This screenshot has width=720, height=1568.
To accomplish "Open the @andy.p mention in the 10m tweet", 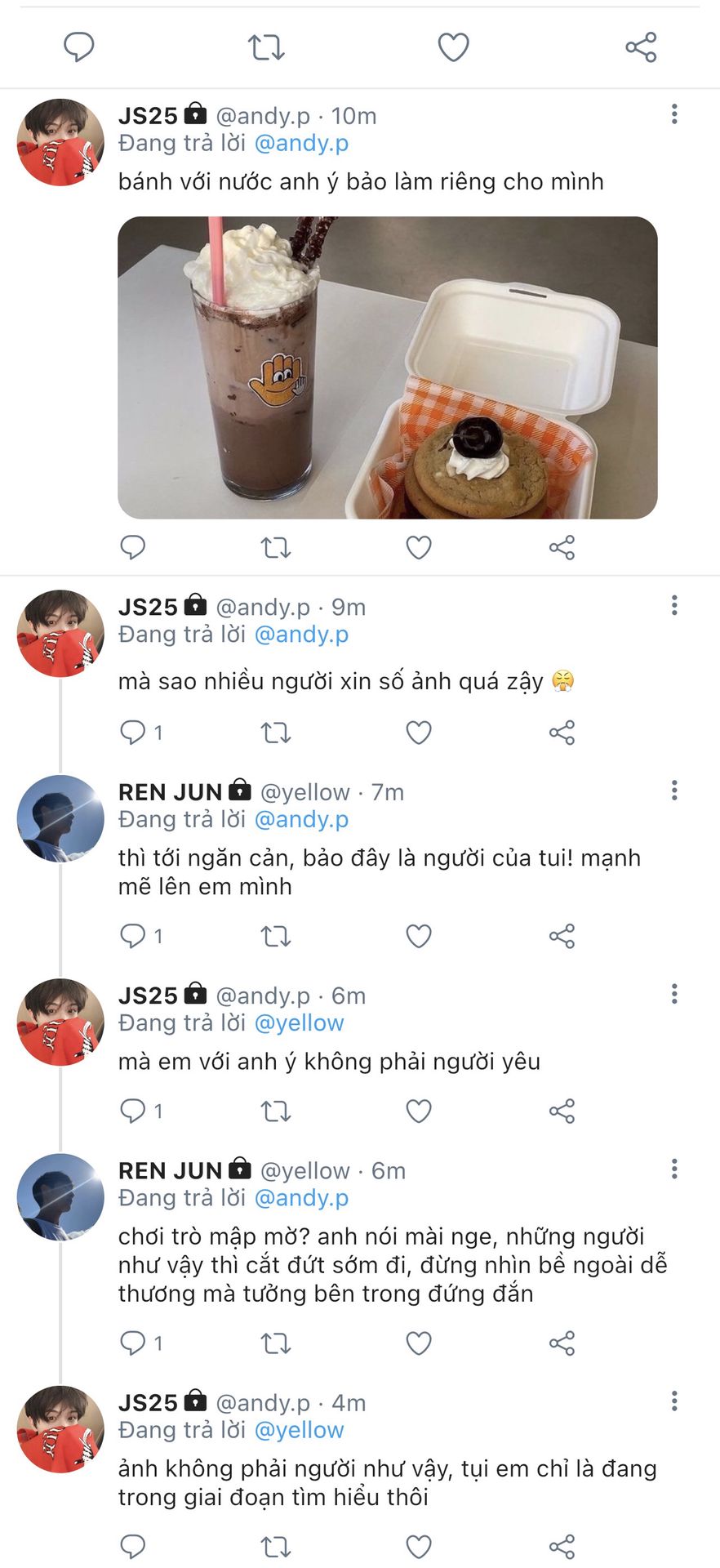I will [x=302, y=143].
